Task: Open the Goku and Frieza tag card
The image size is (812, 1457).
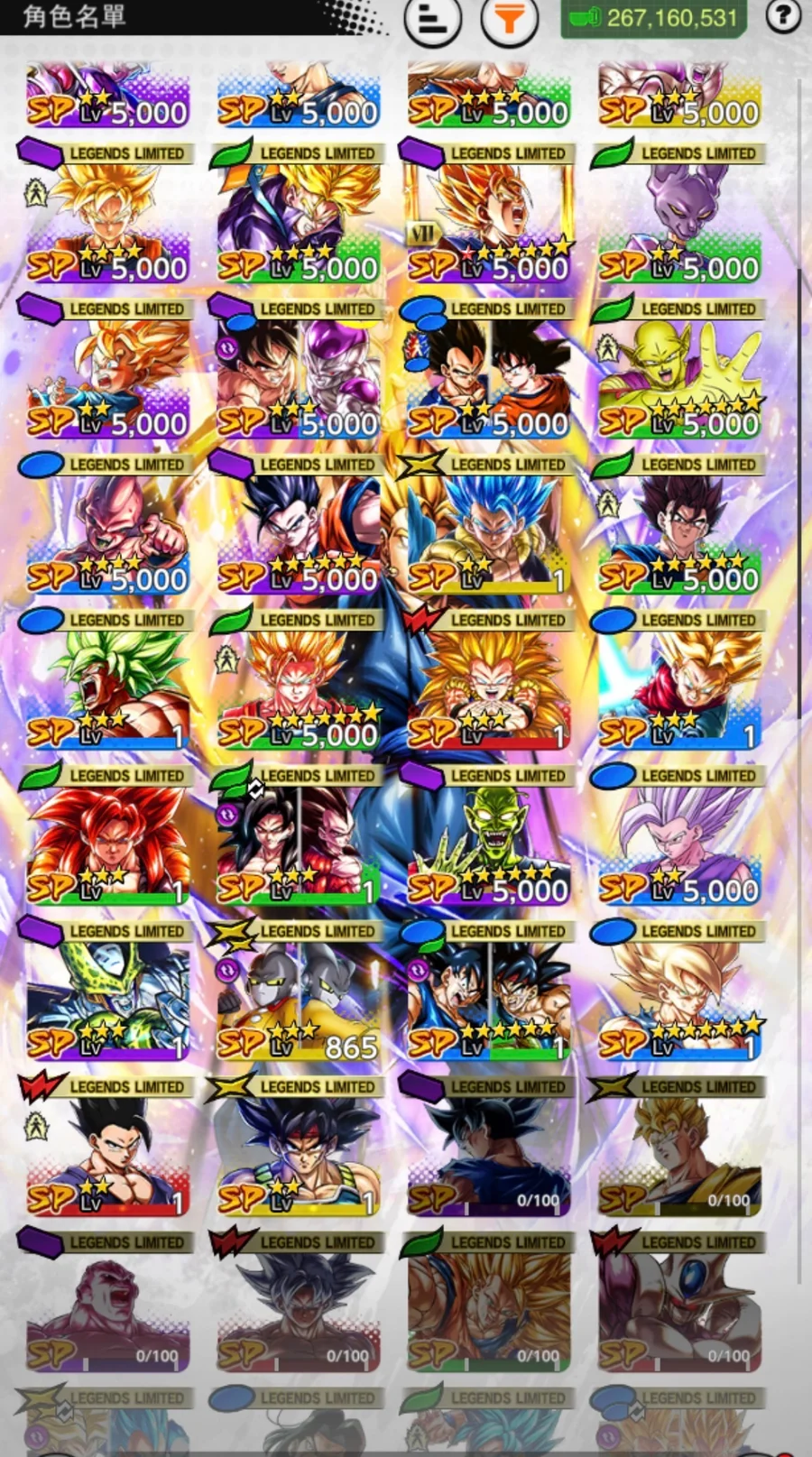Action: (x=299, y=377)
